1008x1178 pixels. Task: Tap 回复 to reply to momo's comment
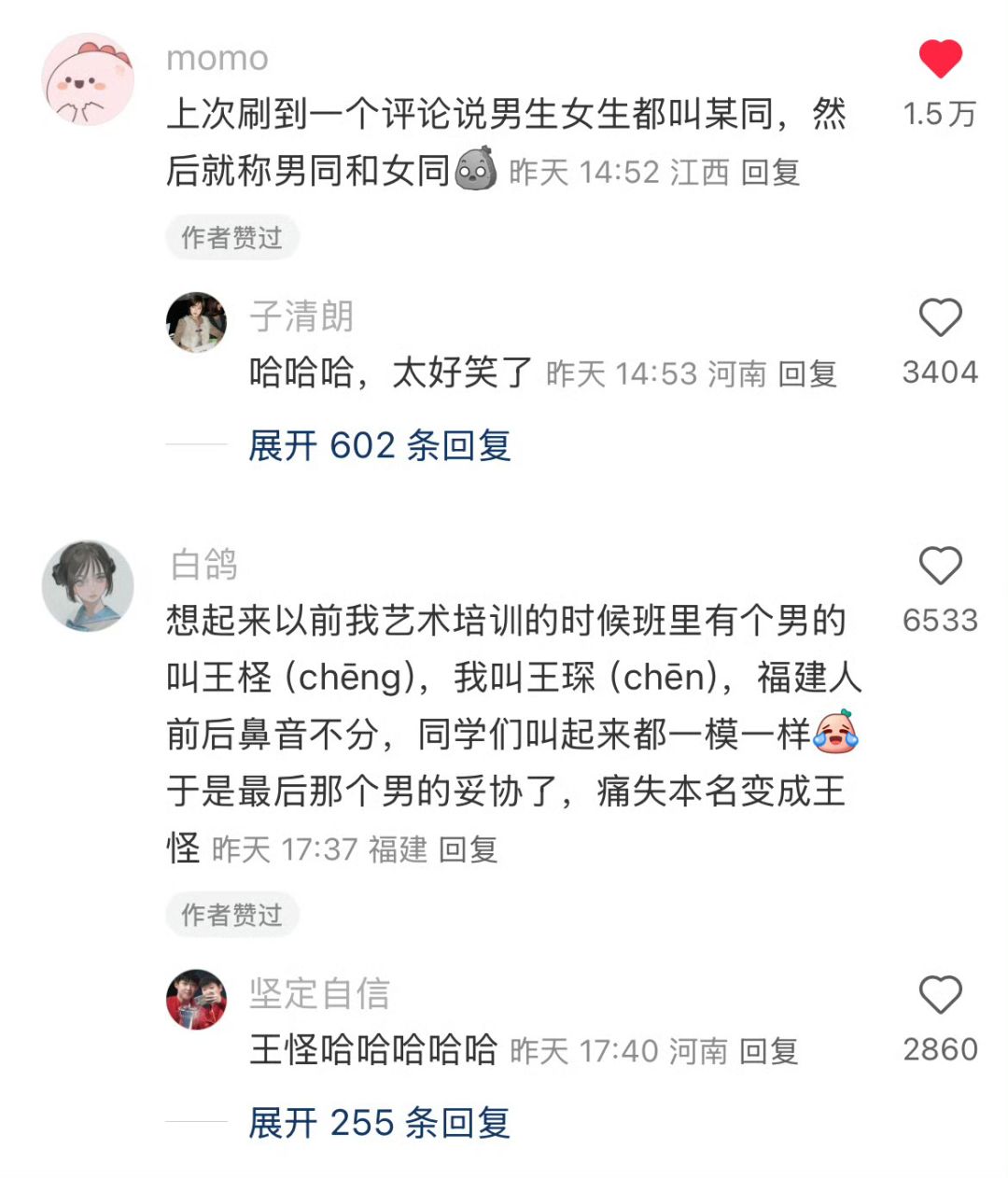pyautogui.click(x=773, y=172)
